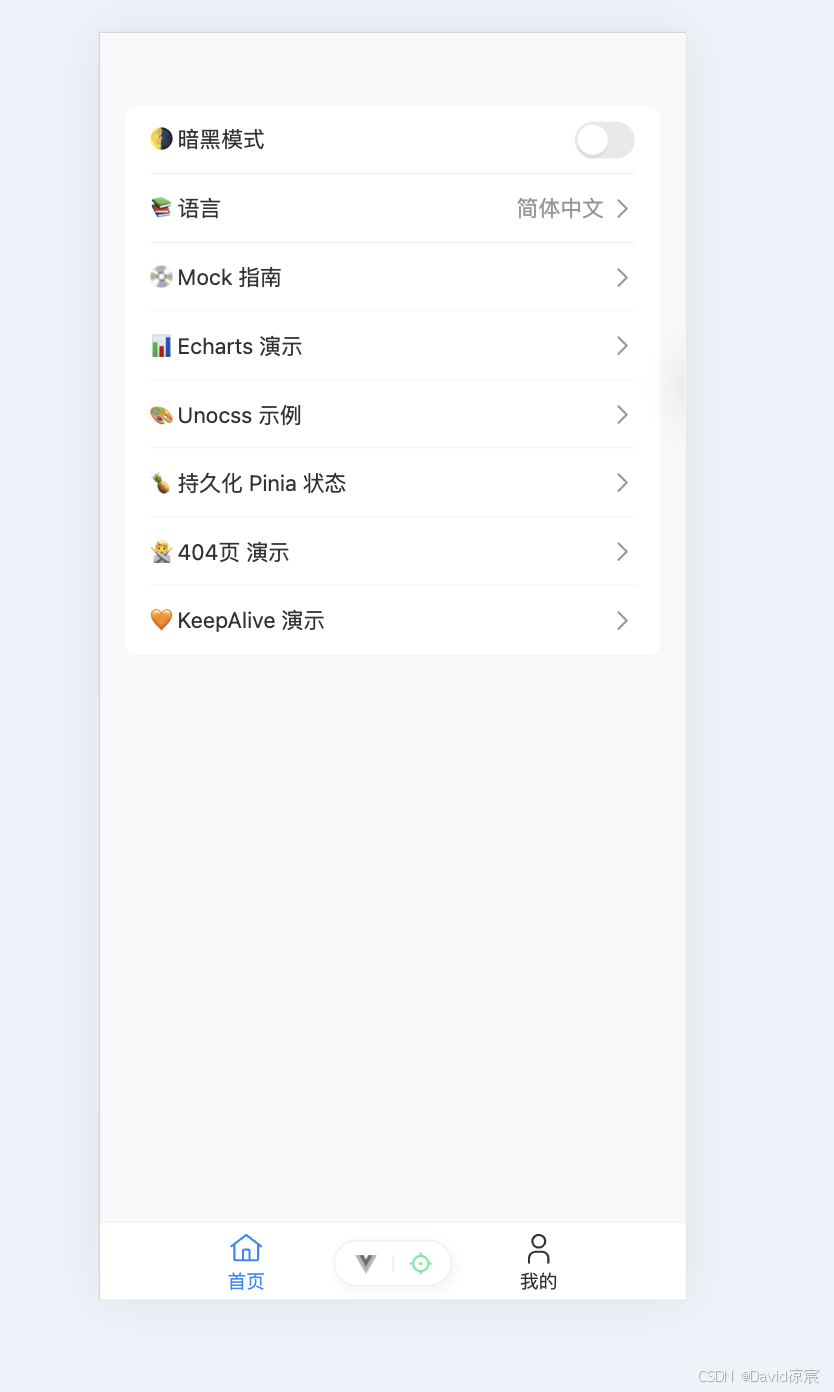The height and width of the screenshot is (1392, 834).
Task: Activate the component inspector crosshair icon
Action: point(420,1263)
